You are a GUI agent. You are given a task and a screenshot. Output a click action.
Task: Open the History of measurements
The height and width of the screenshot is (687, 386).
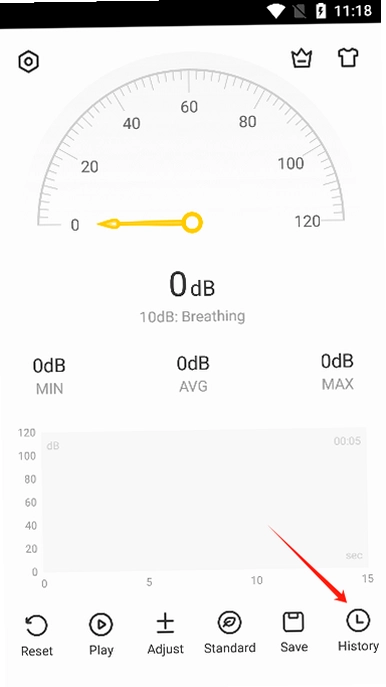pos(358,631)
